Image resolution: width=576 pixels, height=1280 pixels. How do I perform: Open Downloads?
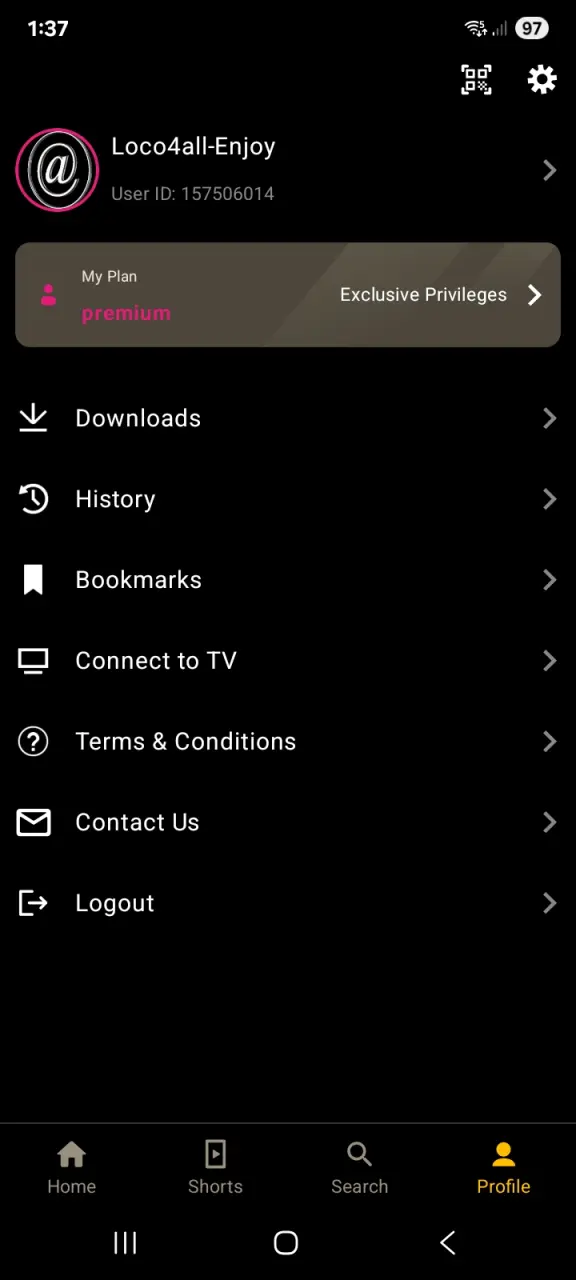pos(288,418)
